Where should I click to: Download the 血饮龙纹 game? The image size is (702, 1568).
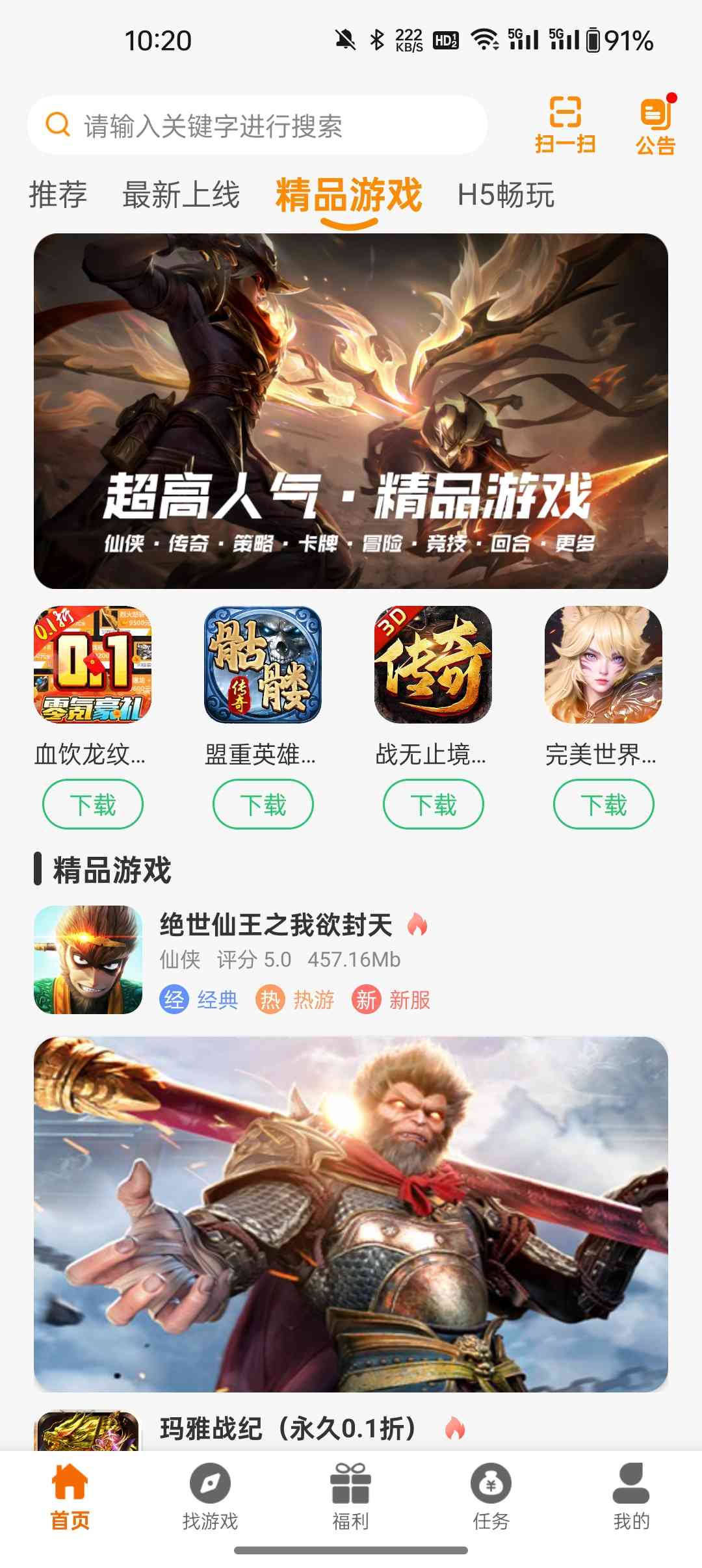click(x=93, y=805)
